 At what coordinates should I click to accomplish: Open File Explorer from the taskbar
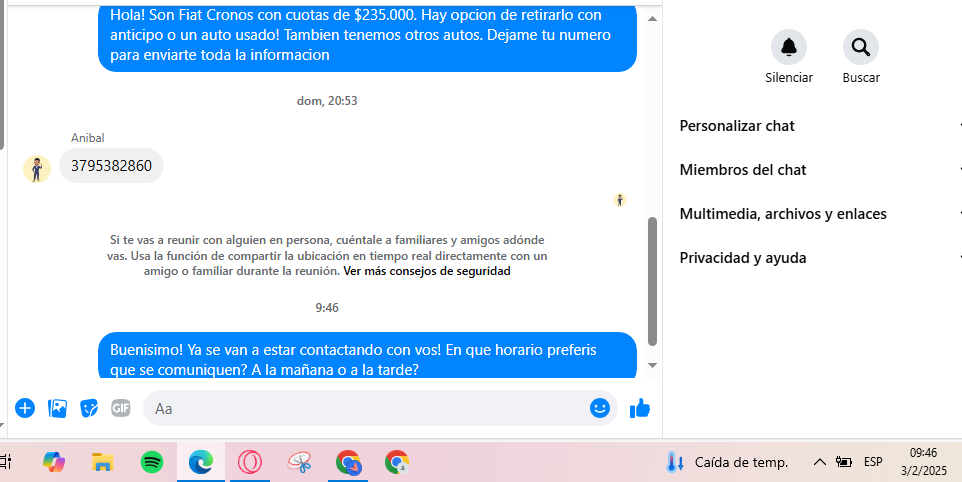(x=102, y=462)
